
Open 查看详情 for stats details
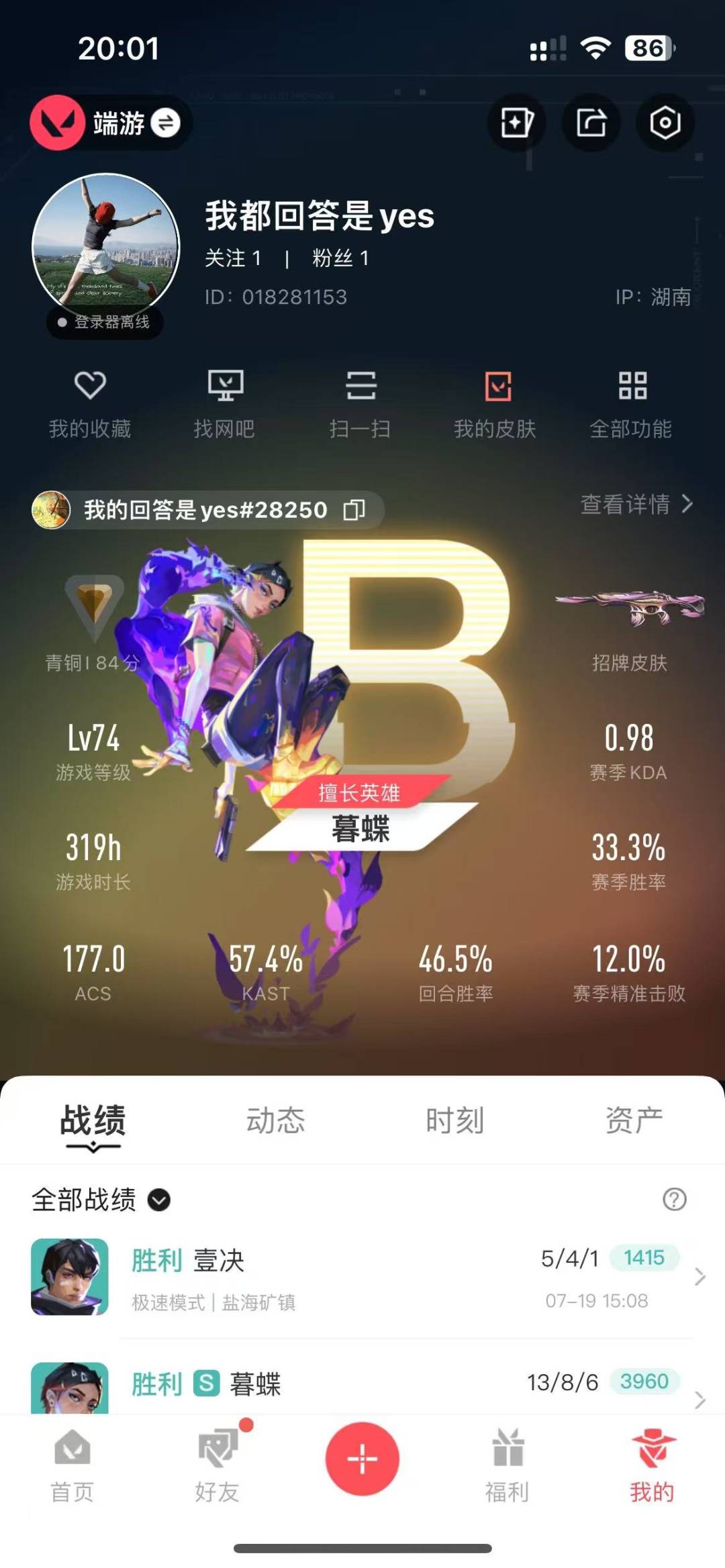click(636, 504)
